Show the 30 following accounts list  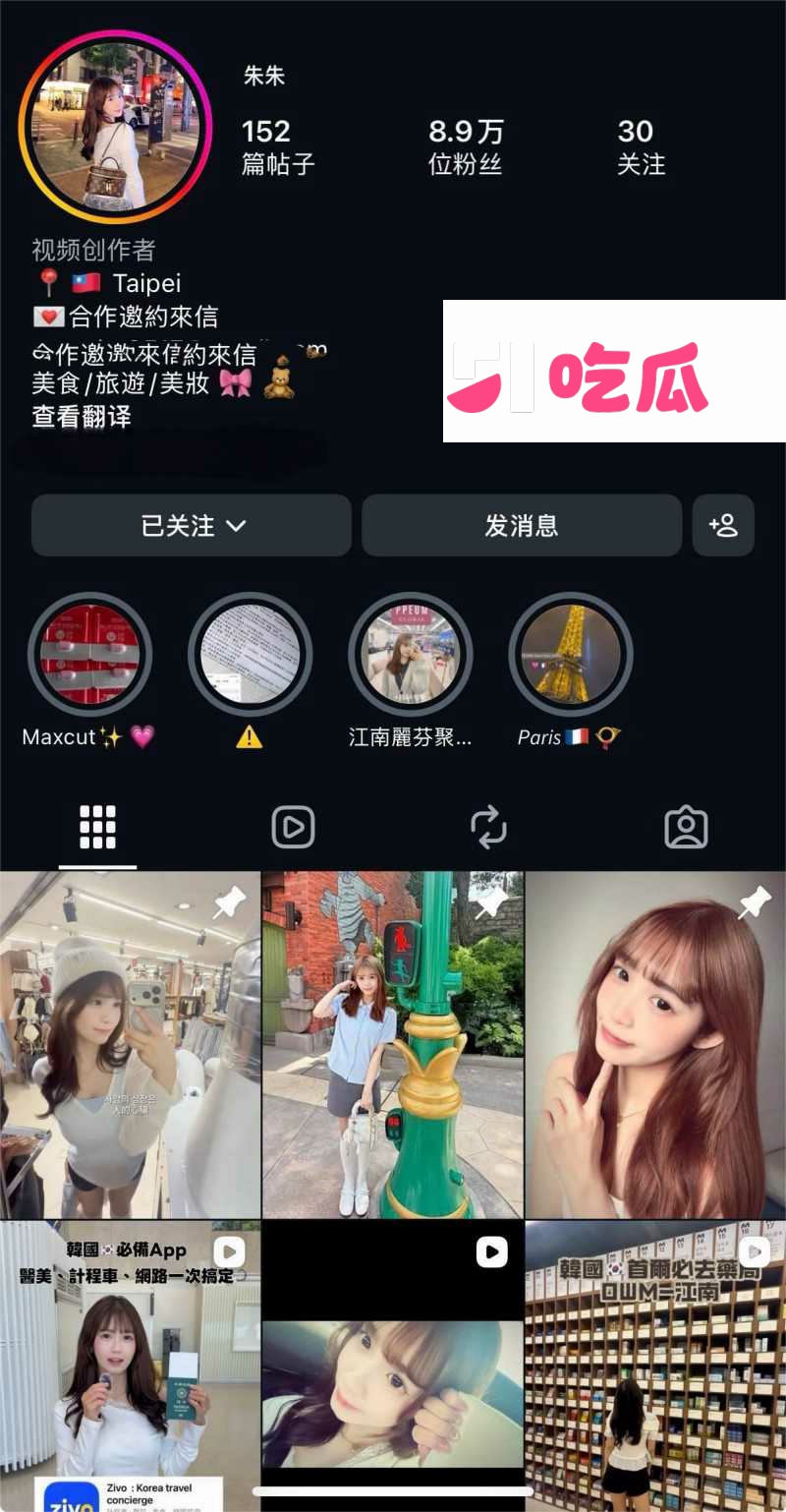[x=641, y=147]
